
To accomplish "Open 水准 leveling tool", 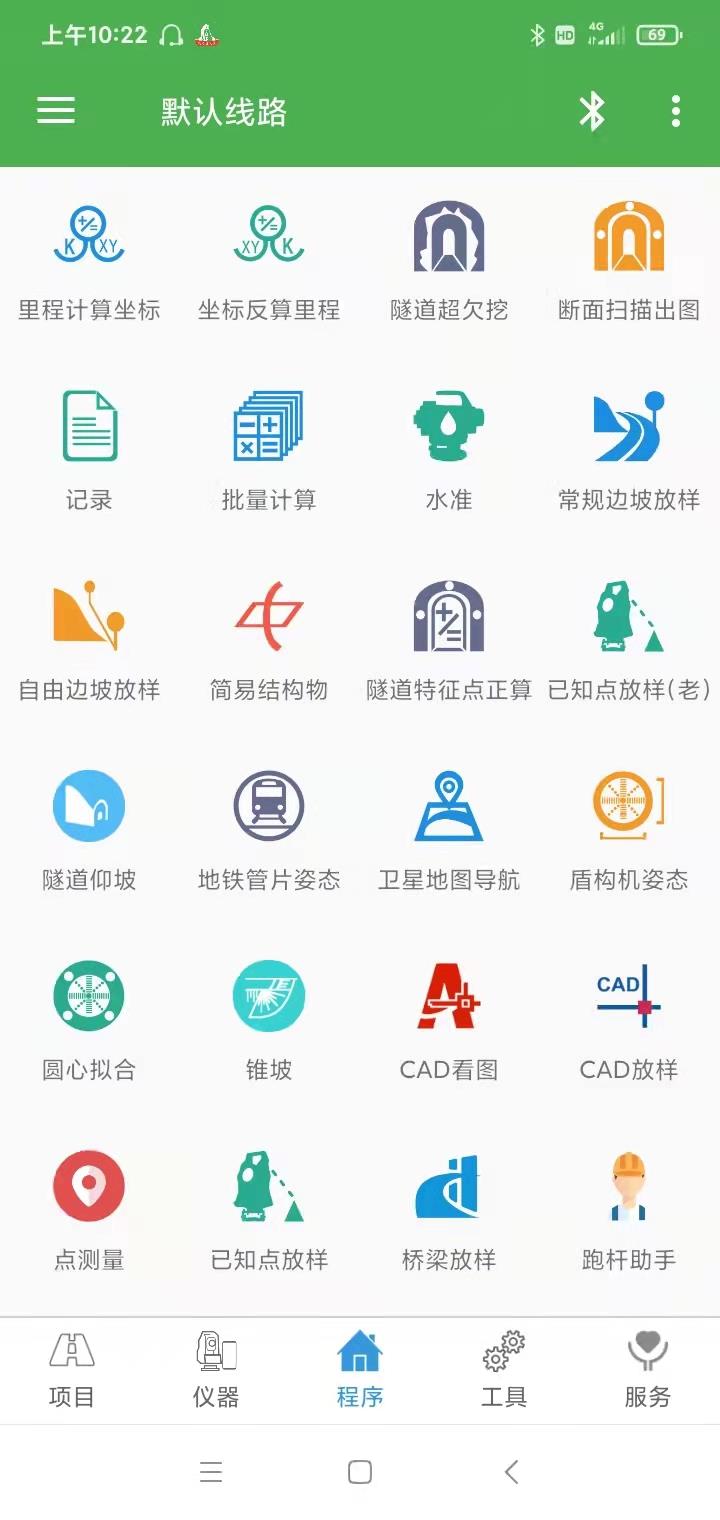I will [x=449, y=446].
